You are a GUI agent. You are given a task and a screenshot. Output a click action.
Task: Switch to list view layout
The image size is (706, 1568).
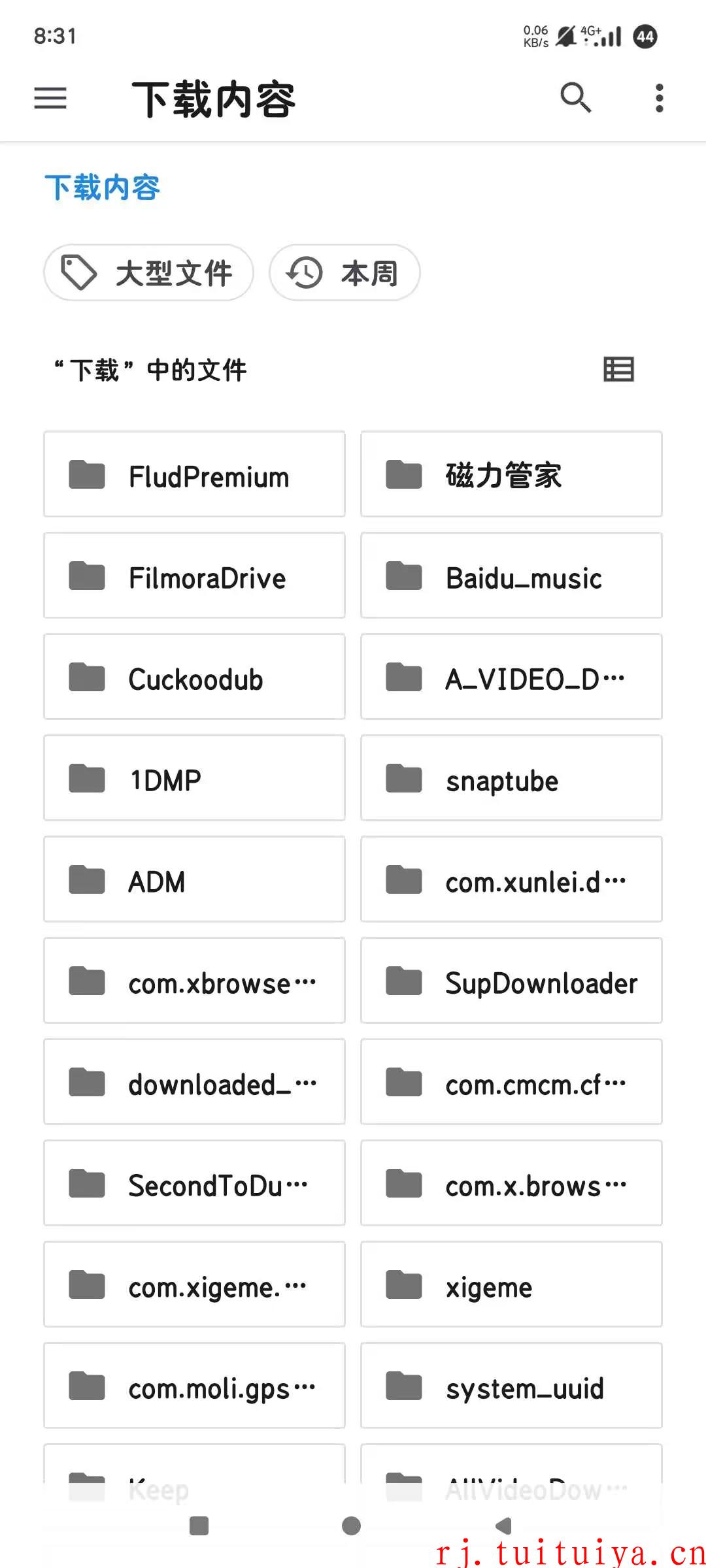618,369
